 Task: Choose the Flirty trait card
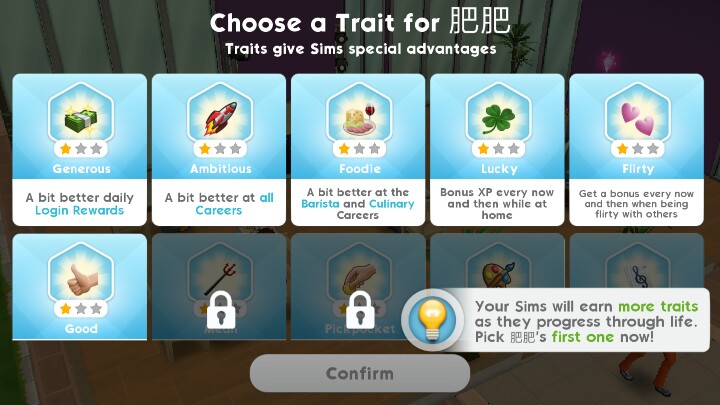[x=635, y=150]
